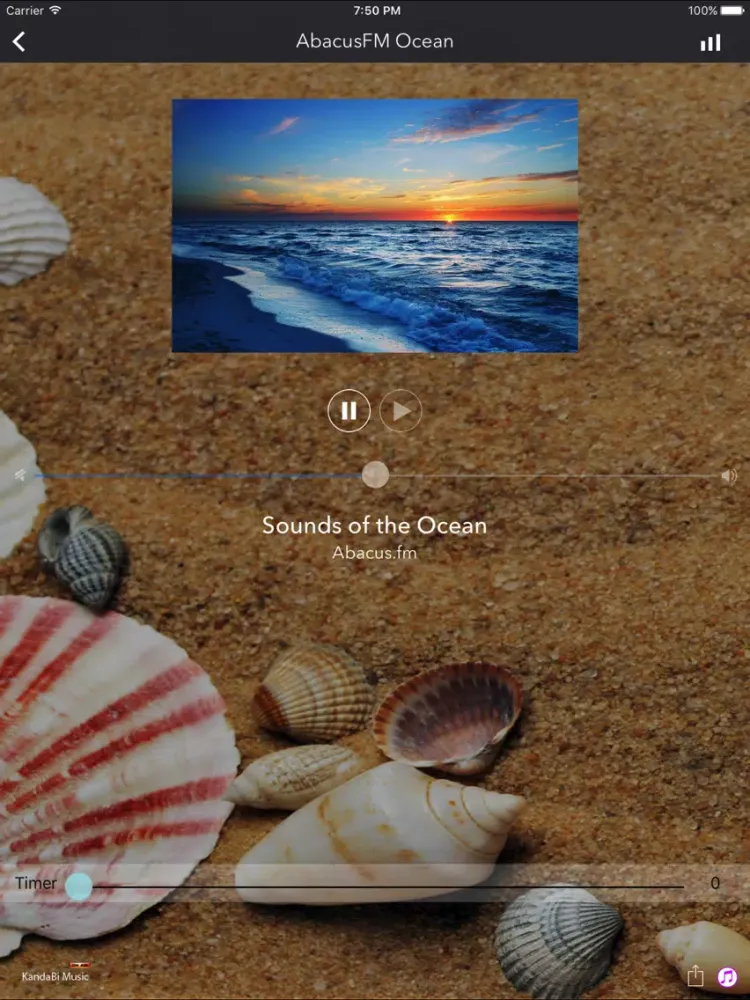Open the KandaBi Music link
This screenshot has width=750, height=1000.
[56, 974]
